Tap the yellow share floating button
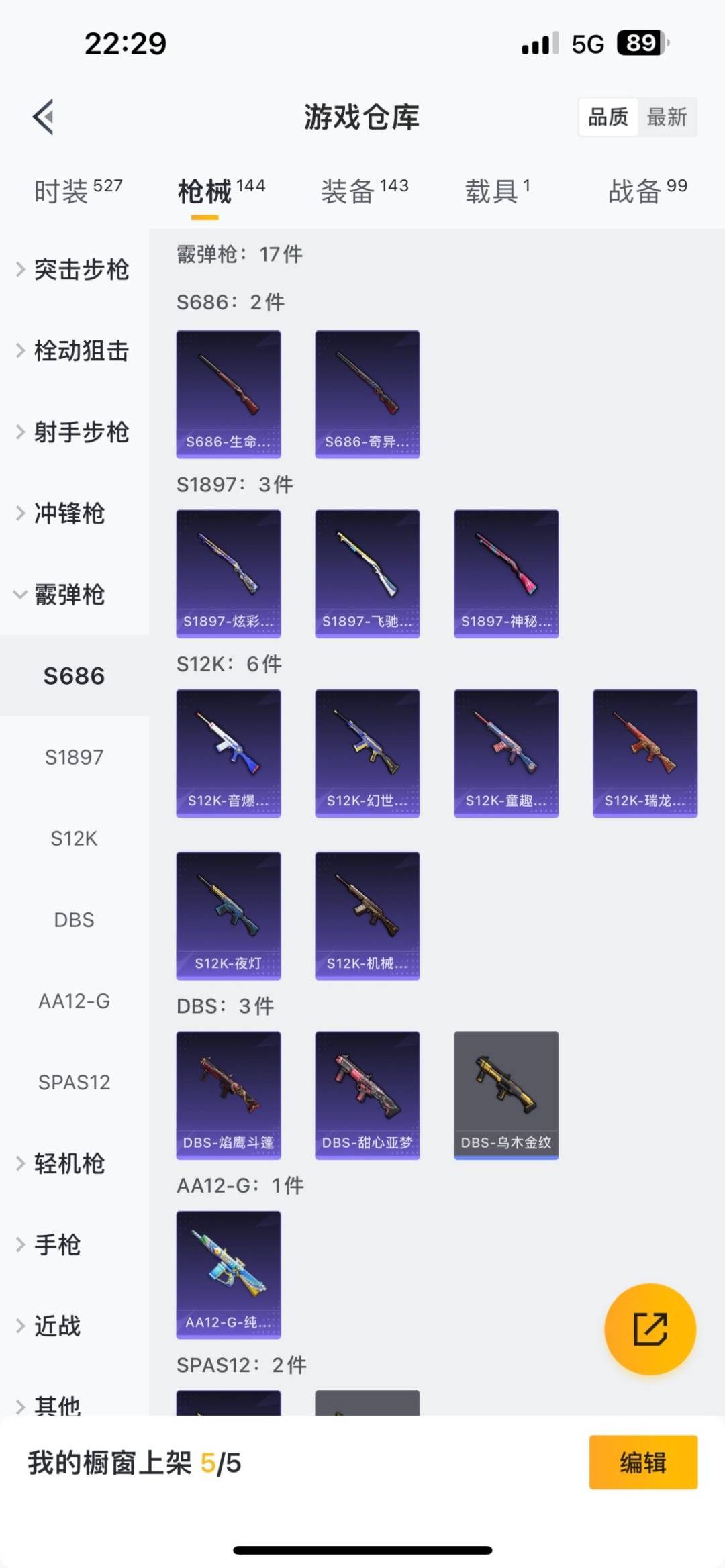This screenshot has height=1568, width=725. point(650,1329)
